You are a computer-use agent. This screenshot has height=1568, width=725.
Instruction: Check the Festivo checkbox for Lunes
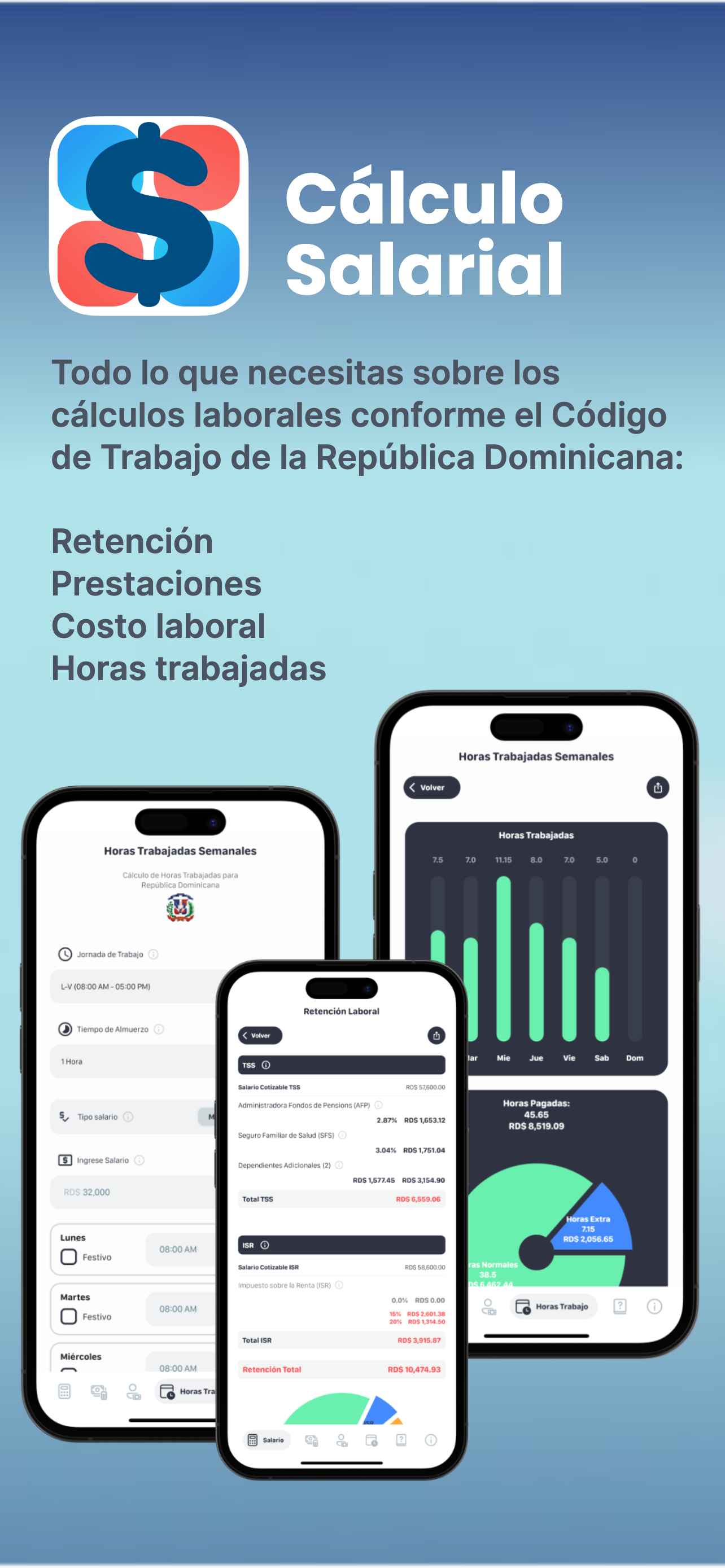(x=69, y=1256)
